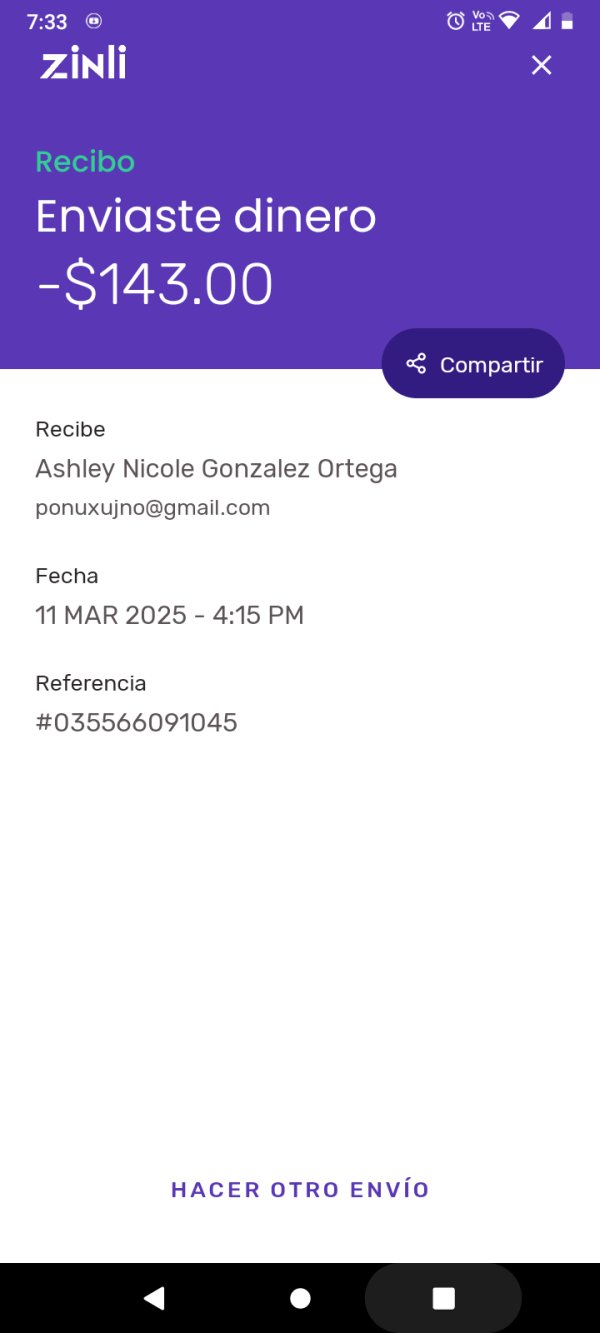The image size is (600, 1333).
Task: Open recent apps from the navigation bar
Action: pyautogui.click(x=443, y=1298)
